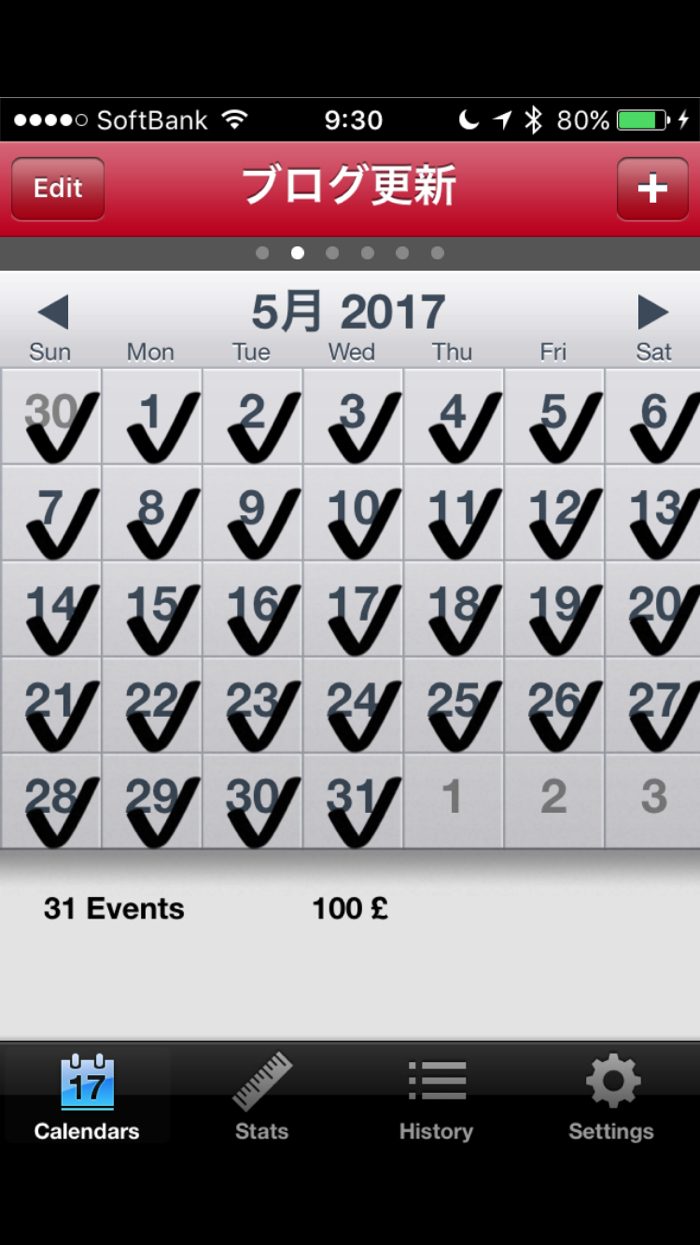This screenshot has width=700, height=1245.
Task: Toggle the checkmark on May 10
Action: click(353, 513)
